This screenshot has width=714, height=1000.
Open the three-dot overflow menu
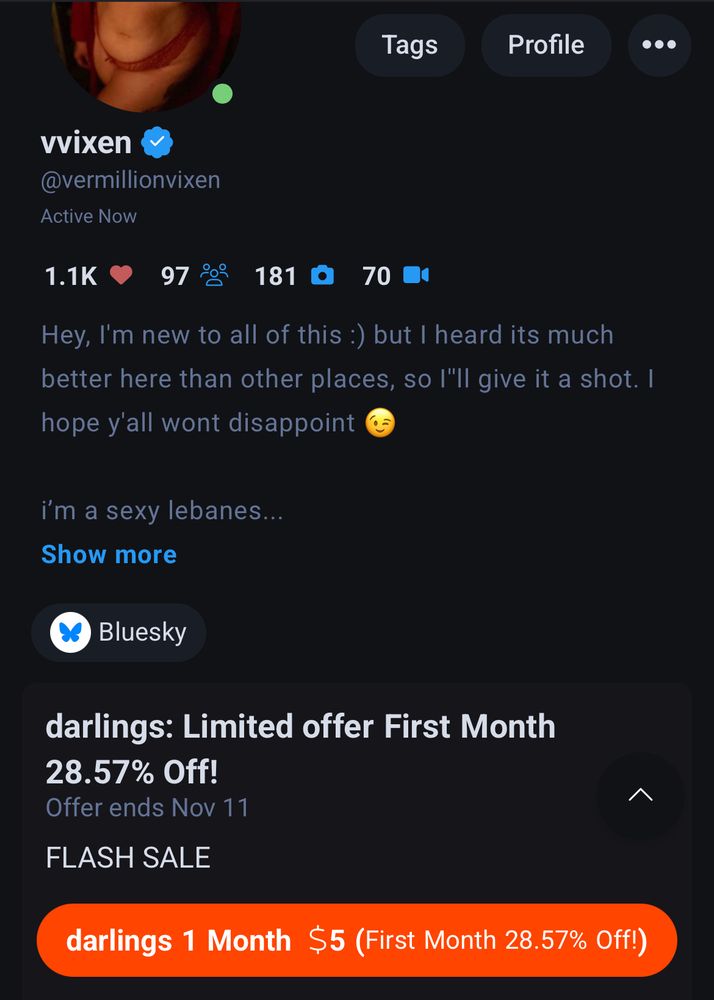pos(659,45)
